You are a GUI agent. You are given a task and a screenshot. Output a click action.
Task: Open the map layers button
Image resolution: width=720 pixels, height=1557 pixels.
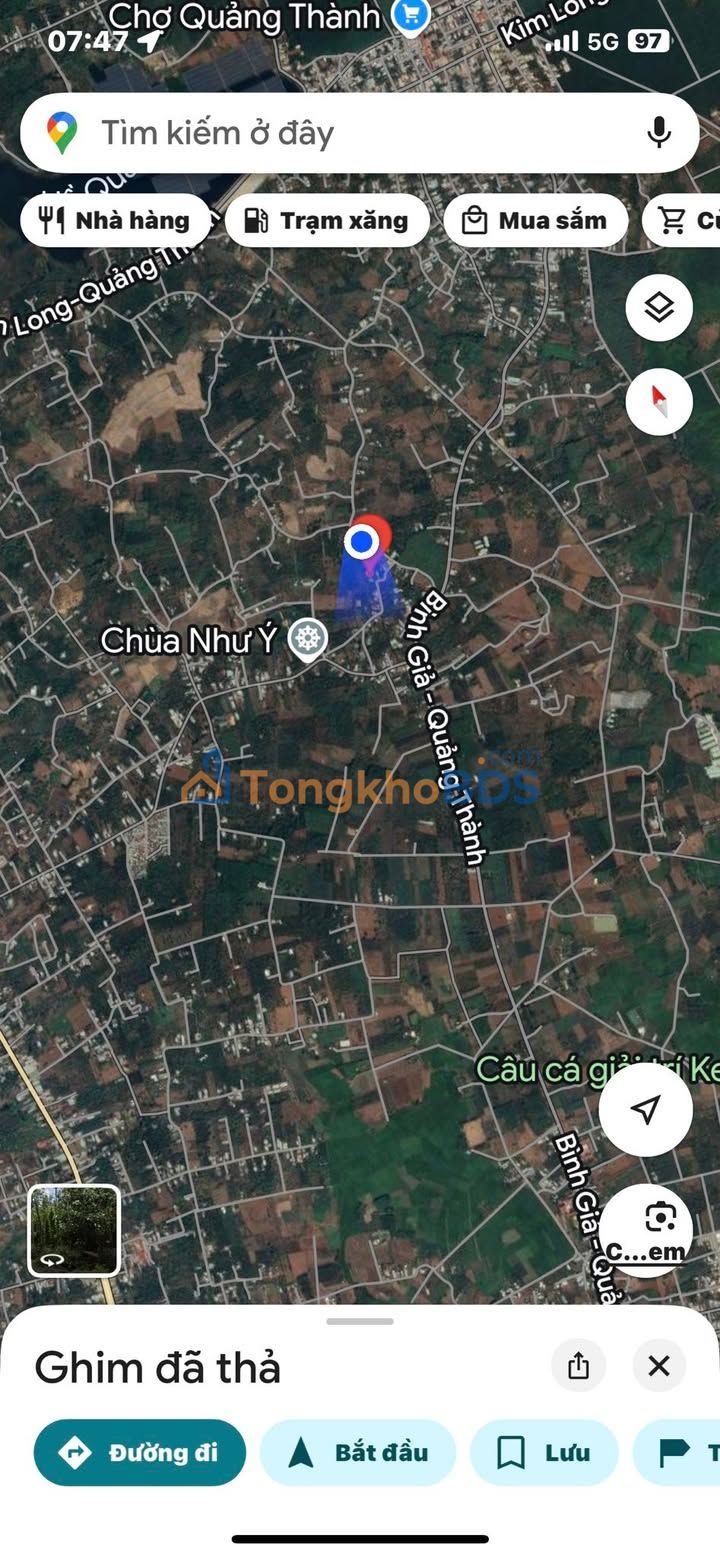click(659, 308)
